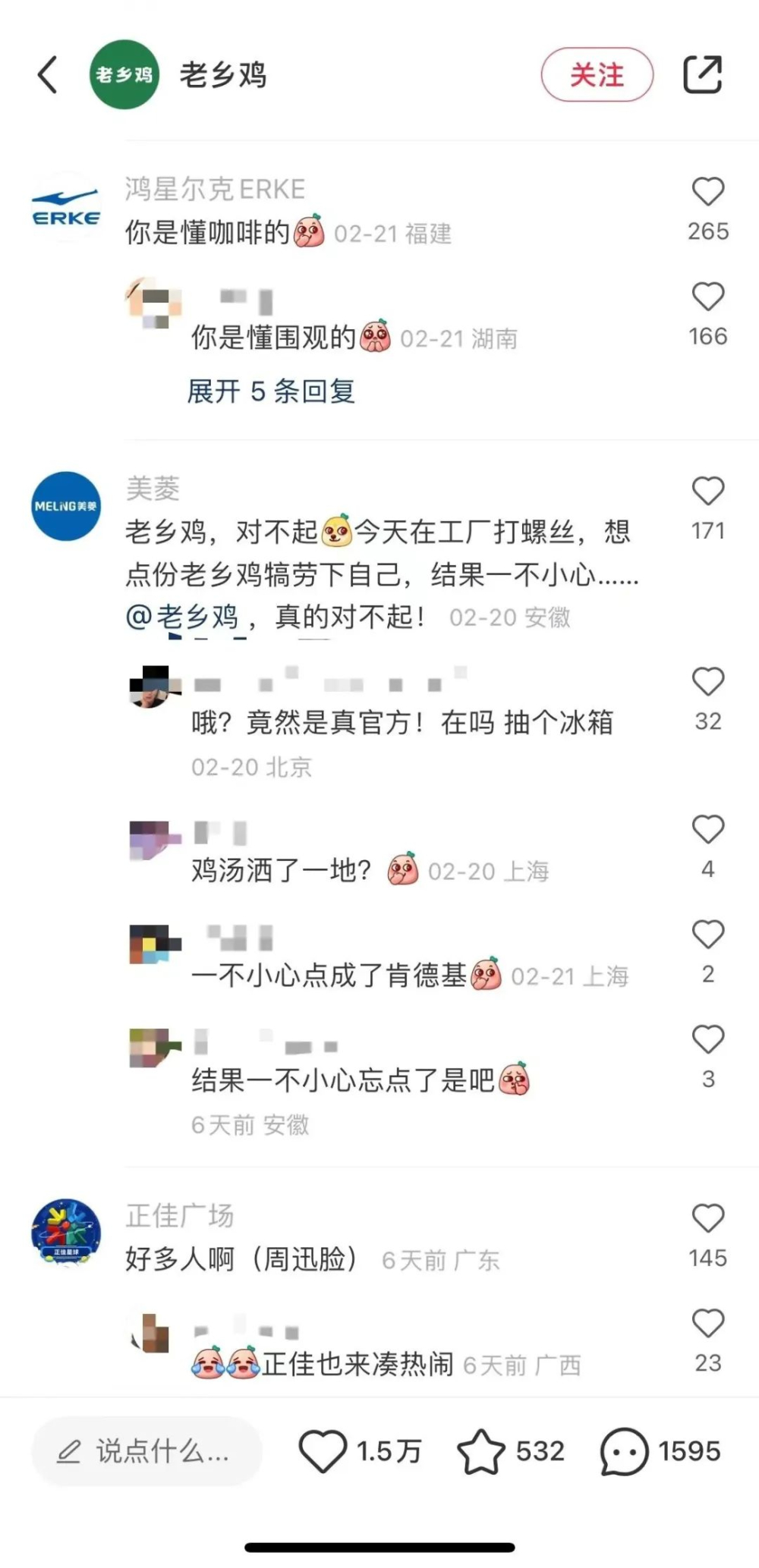The height and width of the screenshot is (1568, 759).
Task: Expand 展开 5 条回复
Action: coord(271,391)
